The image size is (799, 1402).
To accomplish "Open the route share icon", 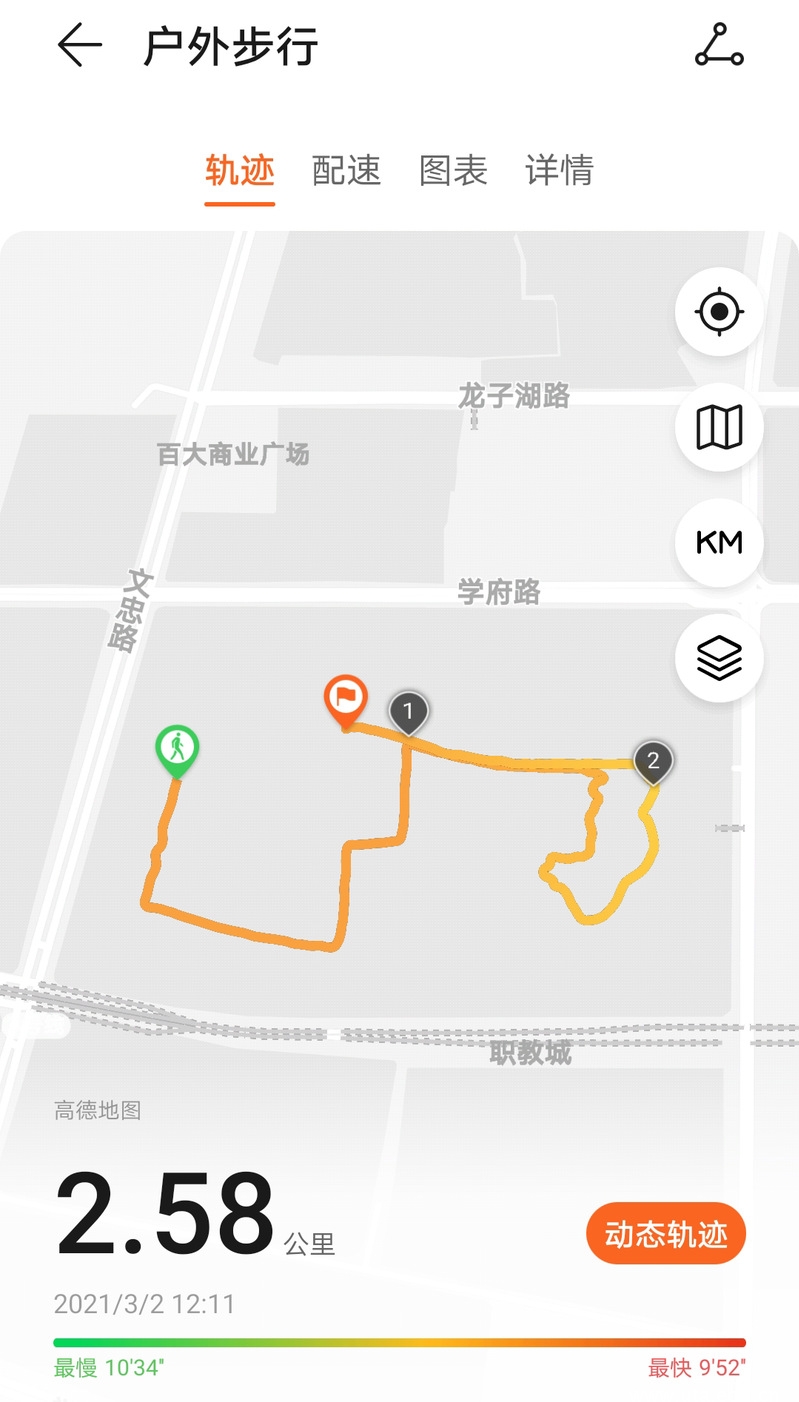I will [x=719, y=46].
